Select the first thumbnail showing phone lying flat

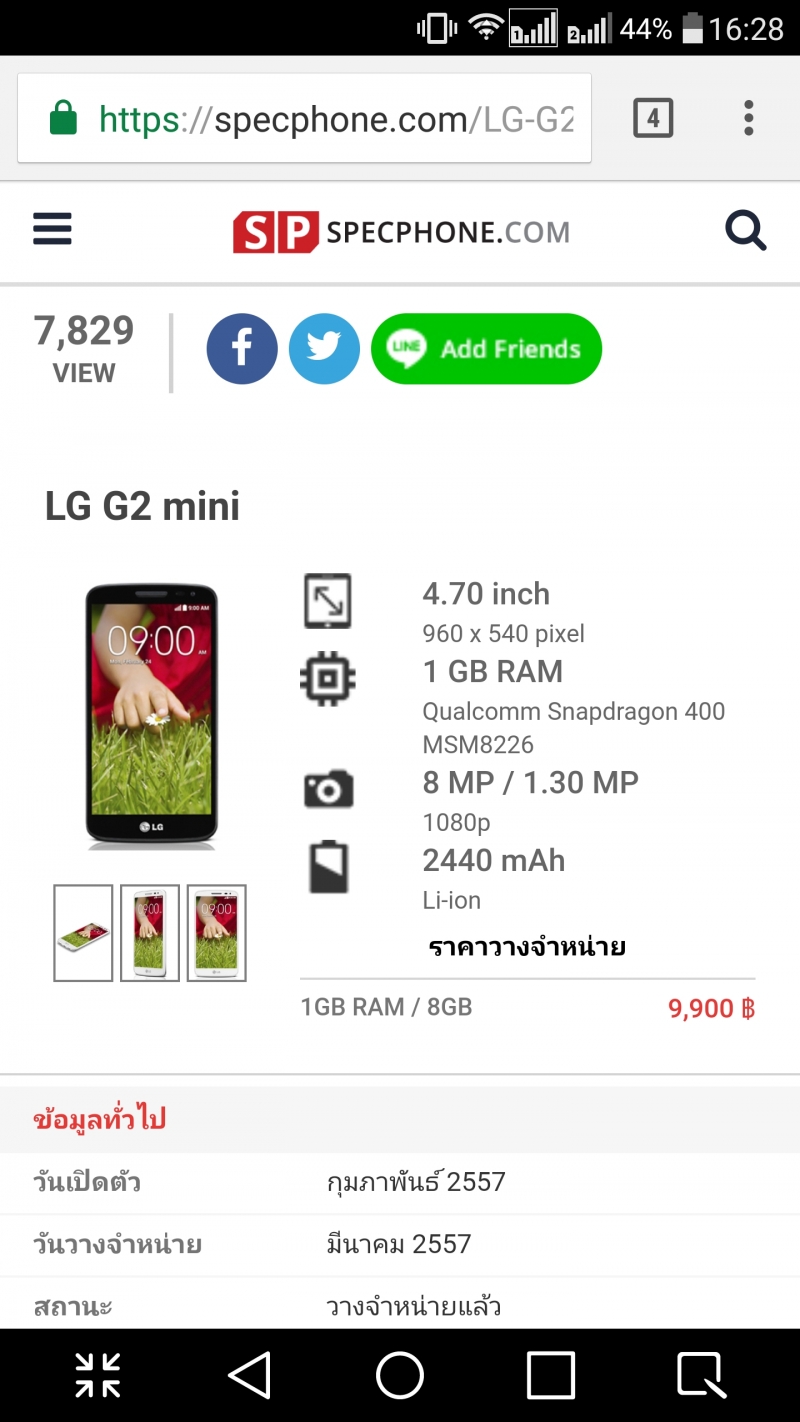(x=83, y=933)
